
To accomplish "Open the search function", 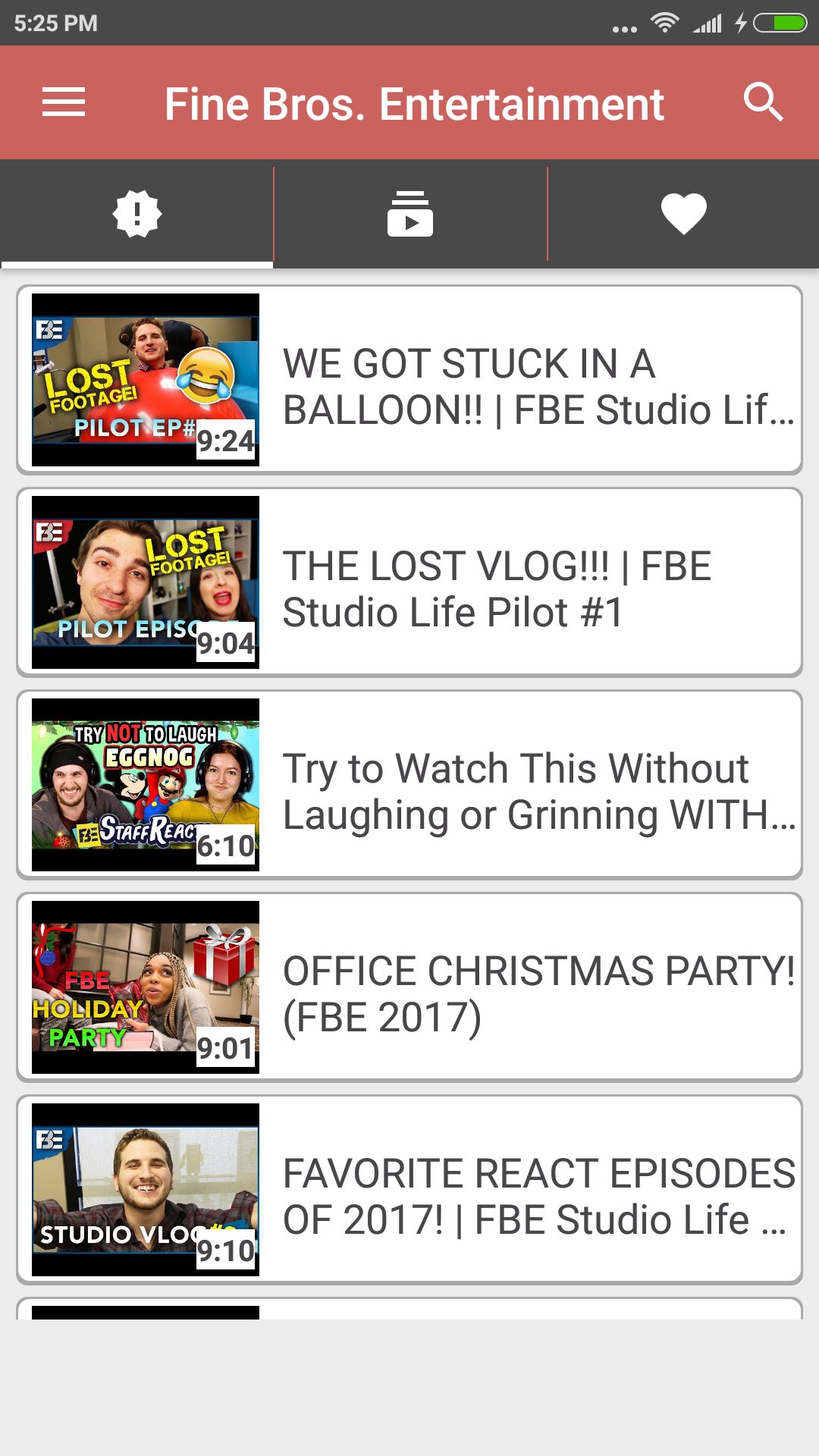I will 765,102.
